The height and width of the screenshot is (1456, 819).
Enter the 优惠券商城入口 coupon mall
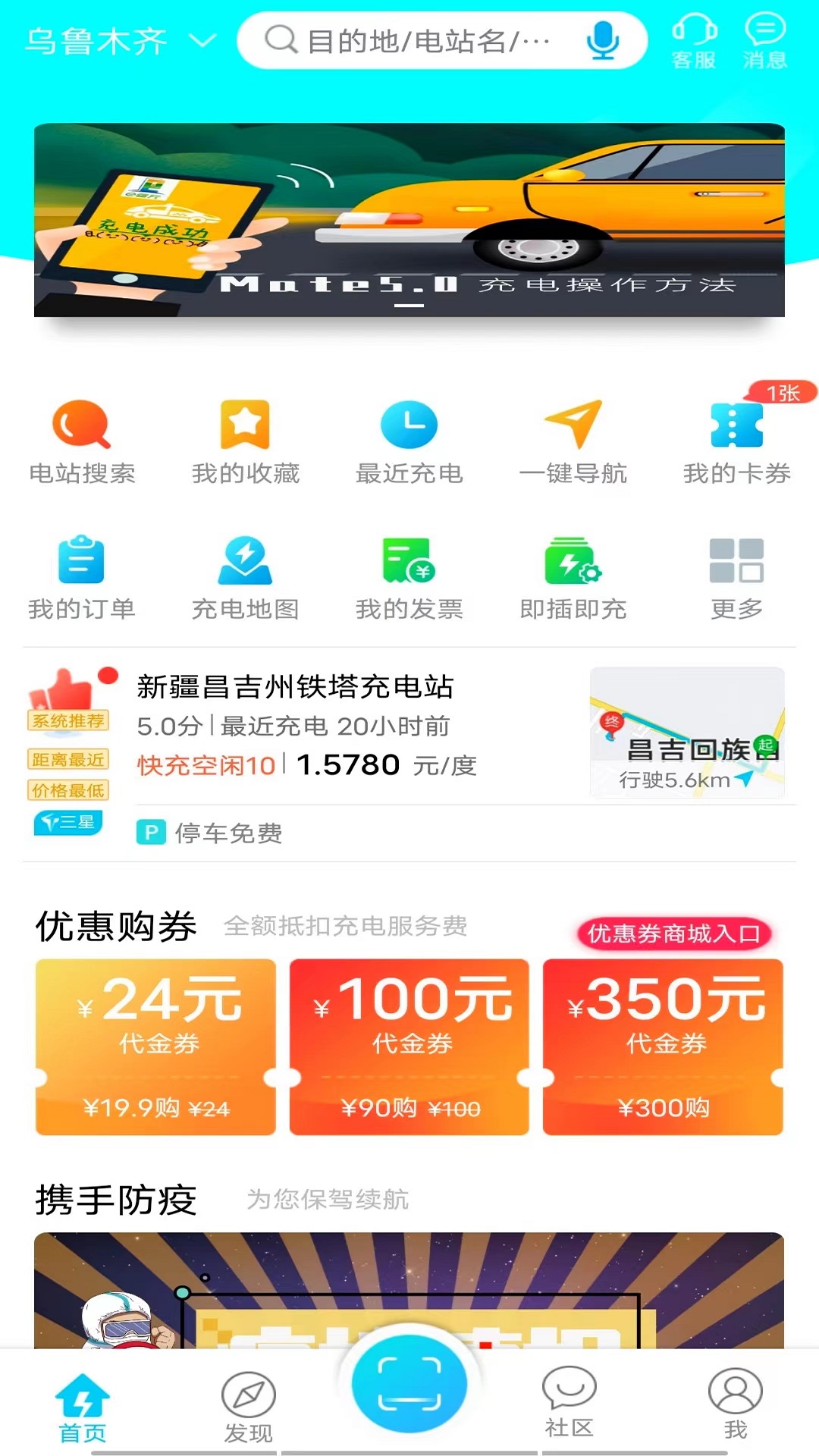[673, 933]
